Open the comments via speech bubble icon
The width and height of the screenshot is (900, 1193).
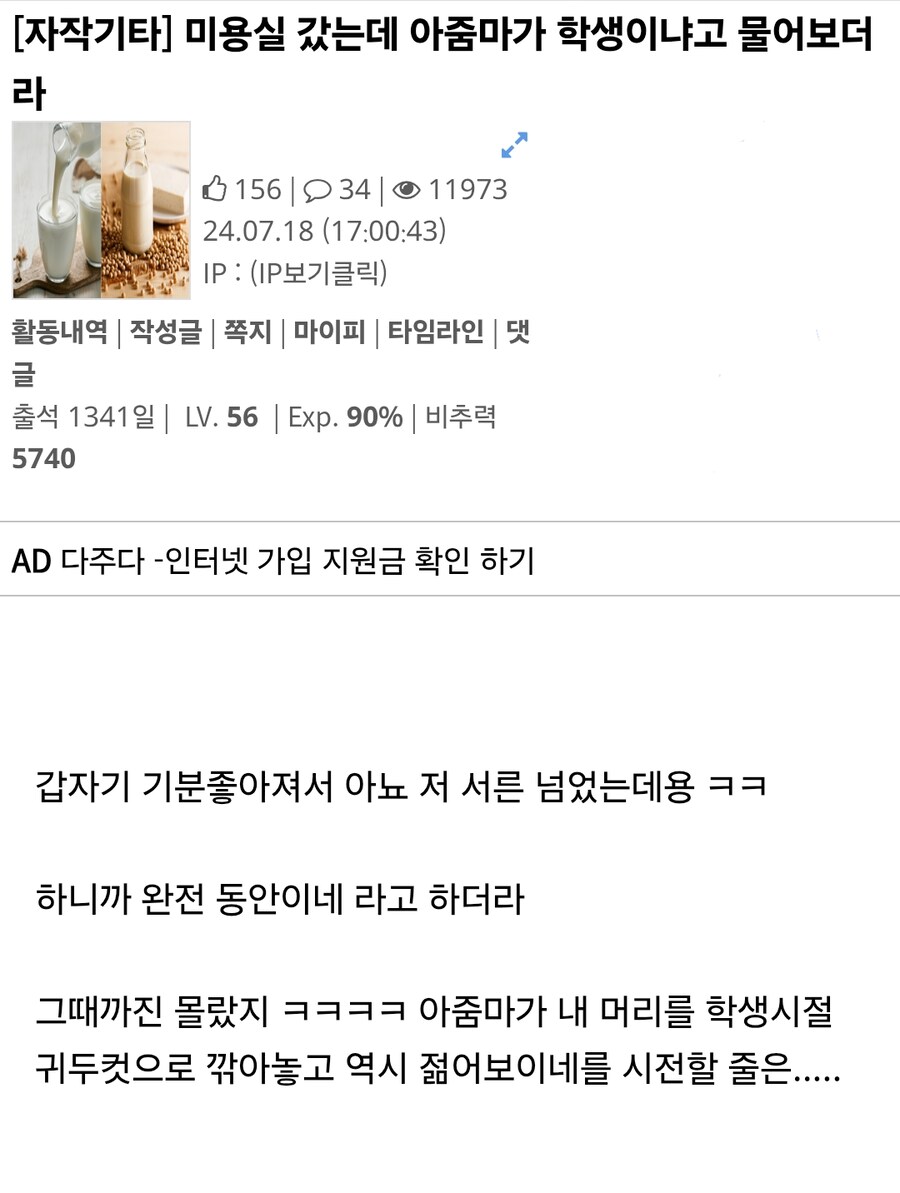tap(315, 190)
